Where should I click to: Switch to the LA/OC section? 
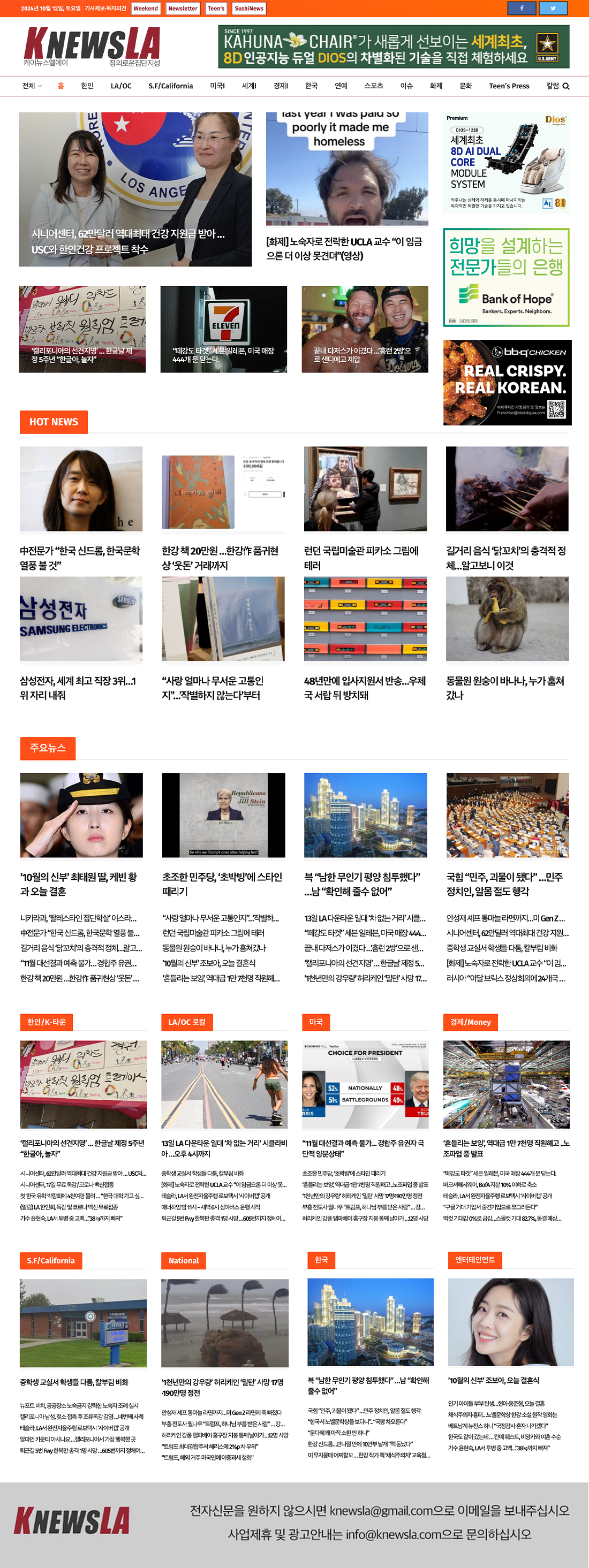[x=120, y=86]
